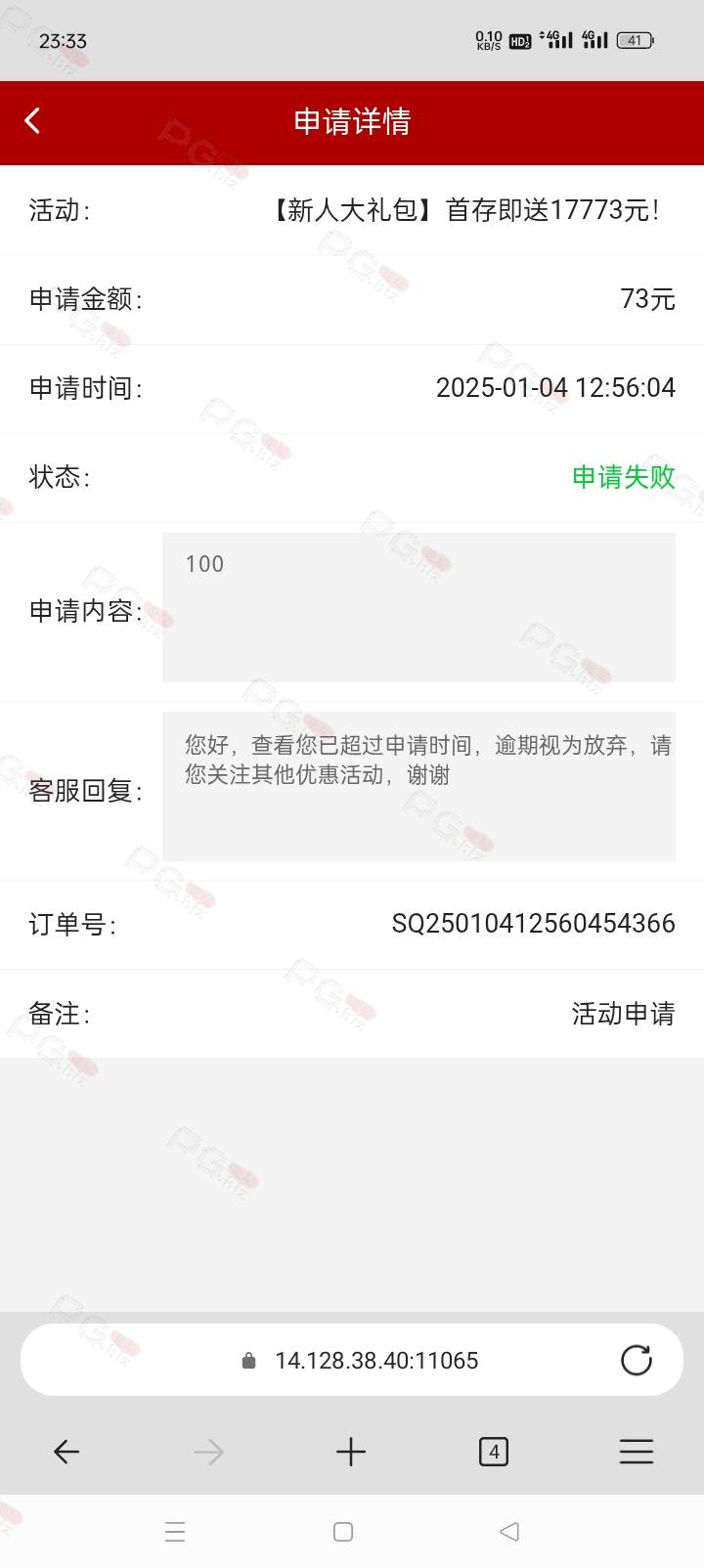Open the browser's hamburger menu
Viewport: 704px width, 1568px height.
point(637,1452)
